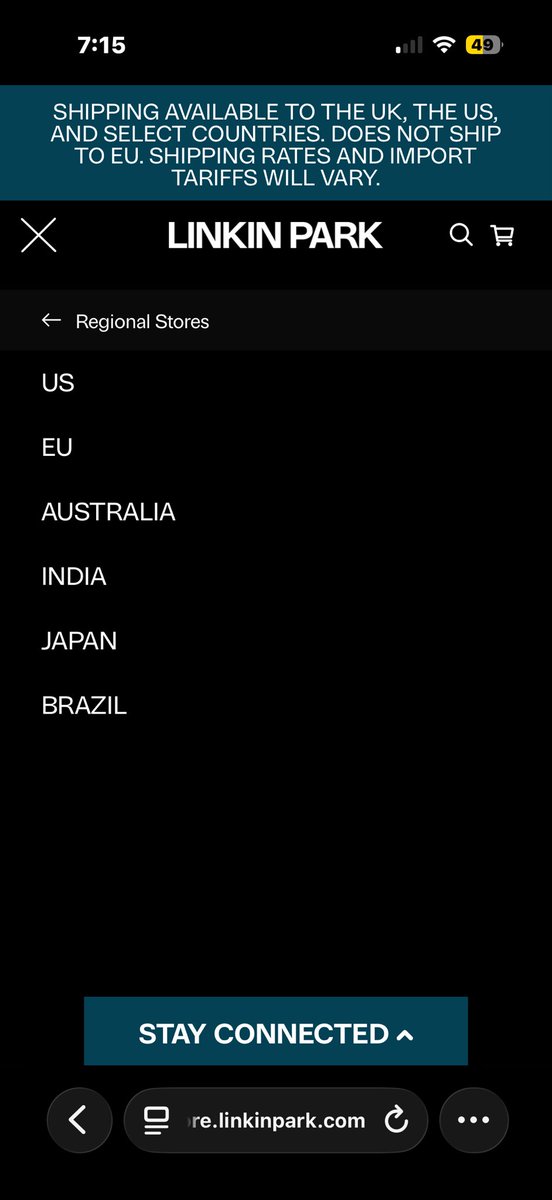Tap the browser back button
Screen dimensions: 552x1200
[79, 1120]
